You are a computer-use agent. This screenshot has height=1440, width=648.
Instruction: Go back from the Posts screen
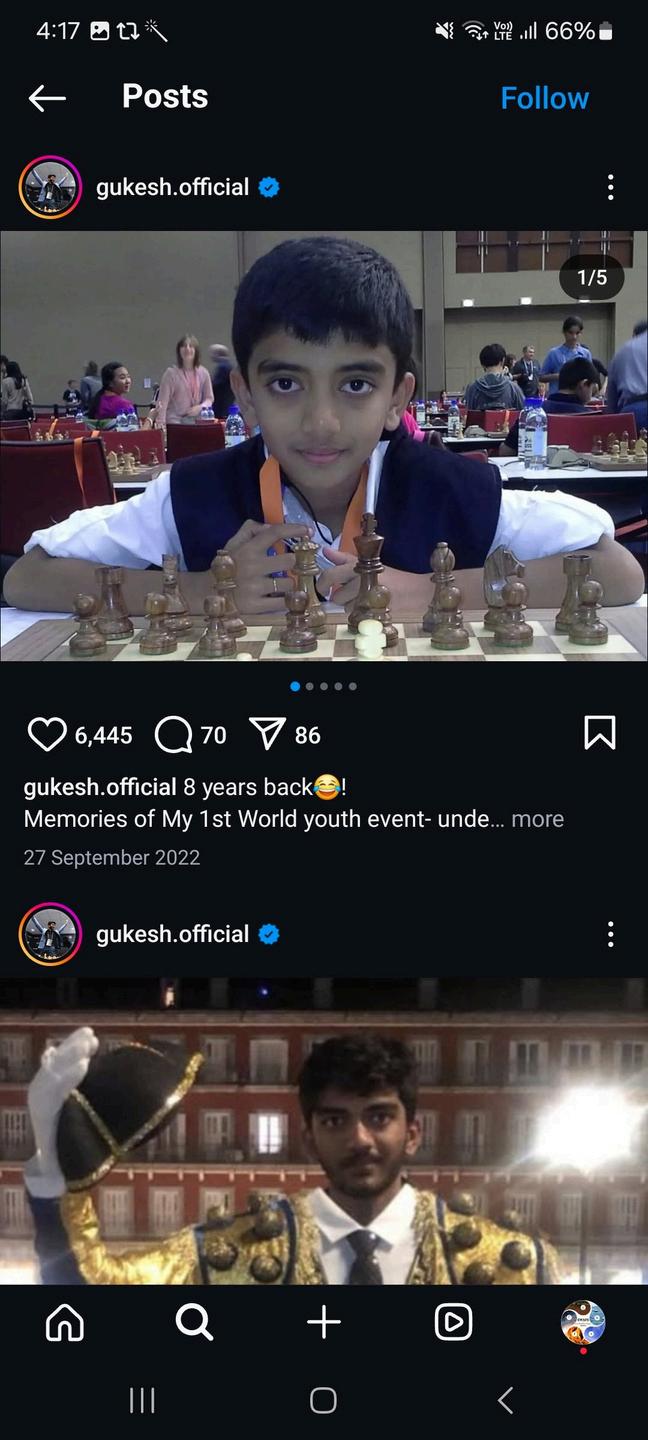coord(47,98)
